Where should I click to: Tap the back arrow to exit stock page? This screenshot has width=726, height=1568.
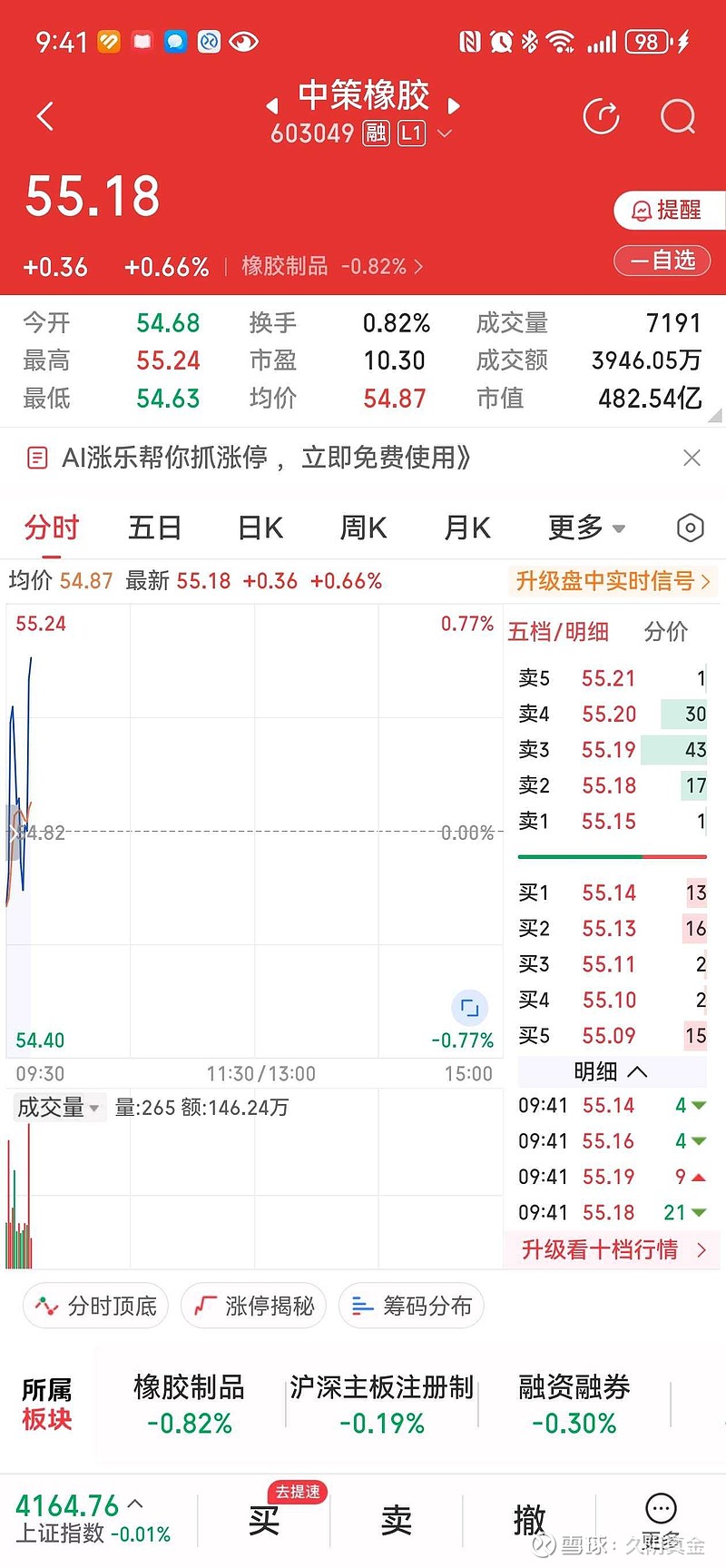click(x=45, y=116)
